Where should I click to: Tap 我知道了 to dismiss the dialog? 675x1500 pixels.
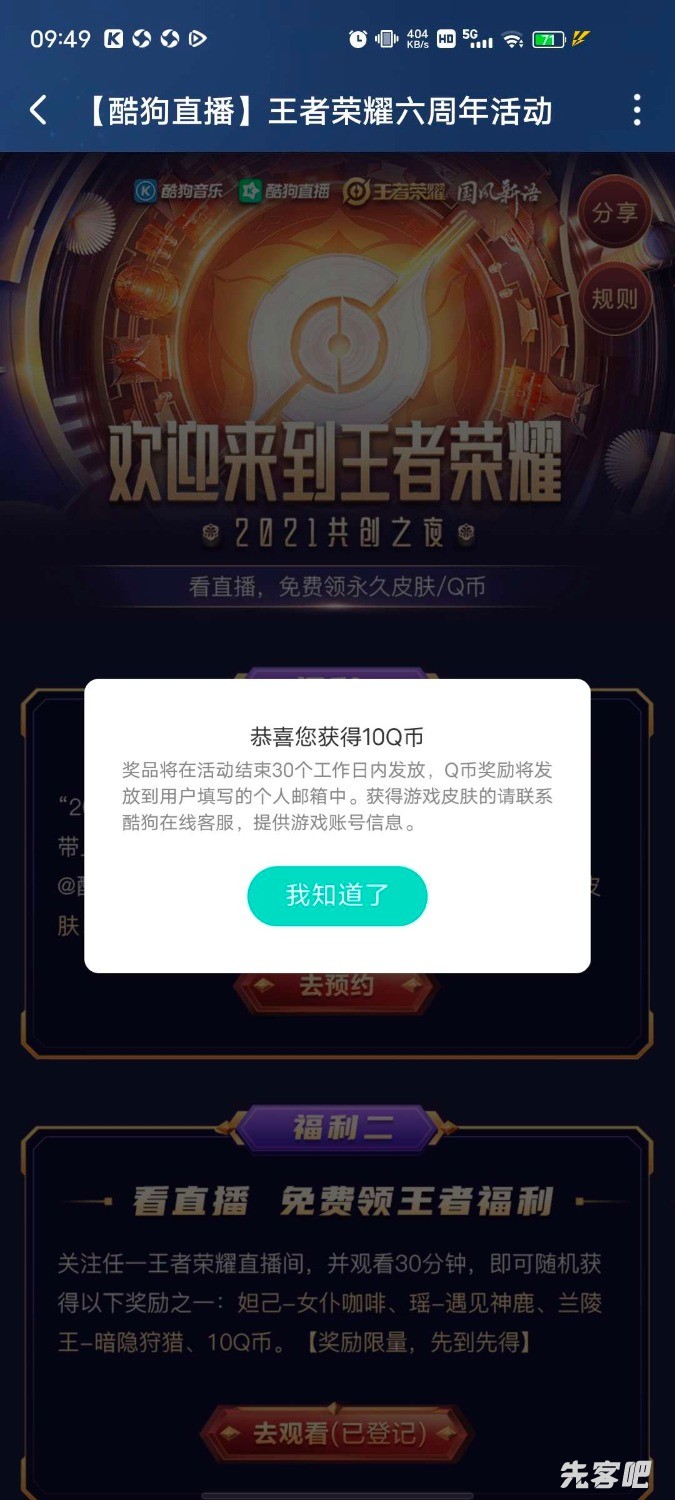click(x=337, y=895)
